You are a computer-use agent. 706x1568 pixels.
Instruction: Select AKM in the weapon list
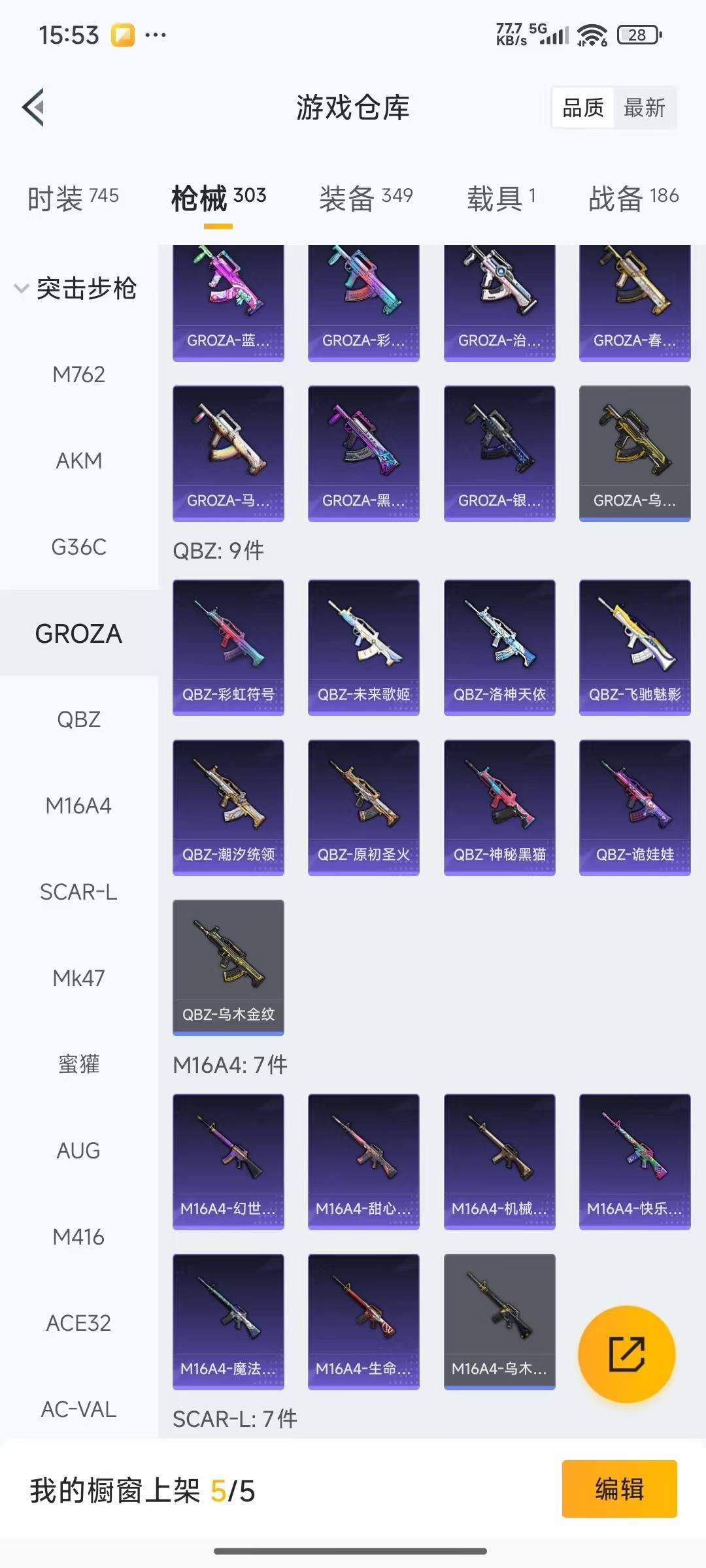point(78,461)
